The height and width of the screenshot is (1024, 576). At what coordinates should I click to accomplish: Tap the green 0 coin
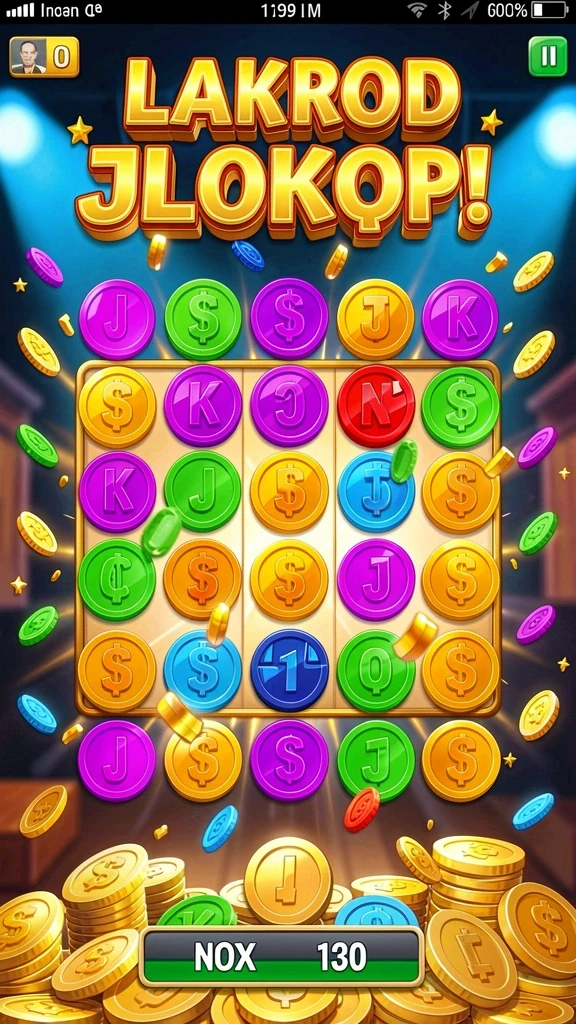coord(376,670)
